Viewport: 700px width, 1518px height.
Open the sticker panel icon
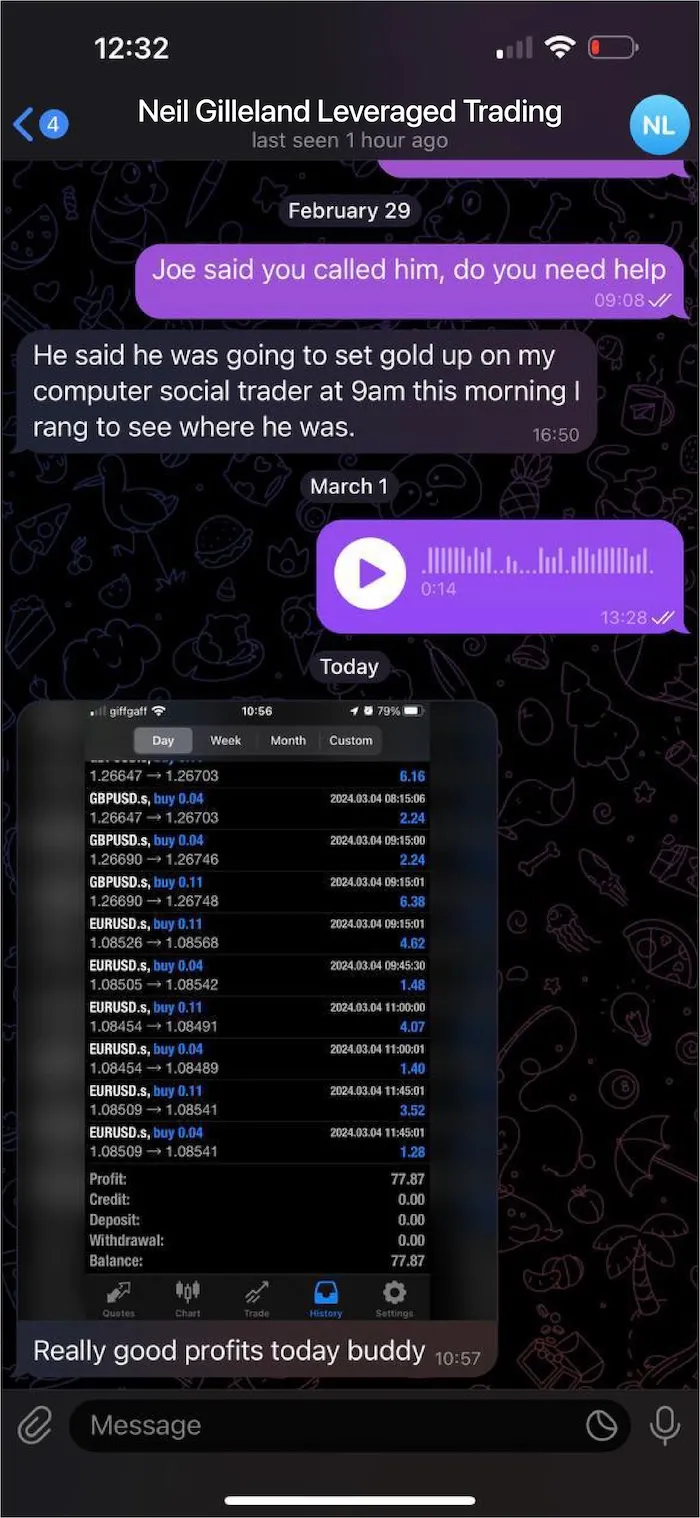tap(601, 1426)
